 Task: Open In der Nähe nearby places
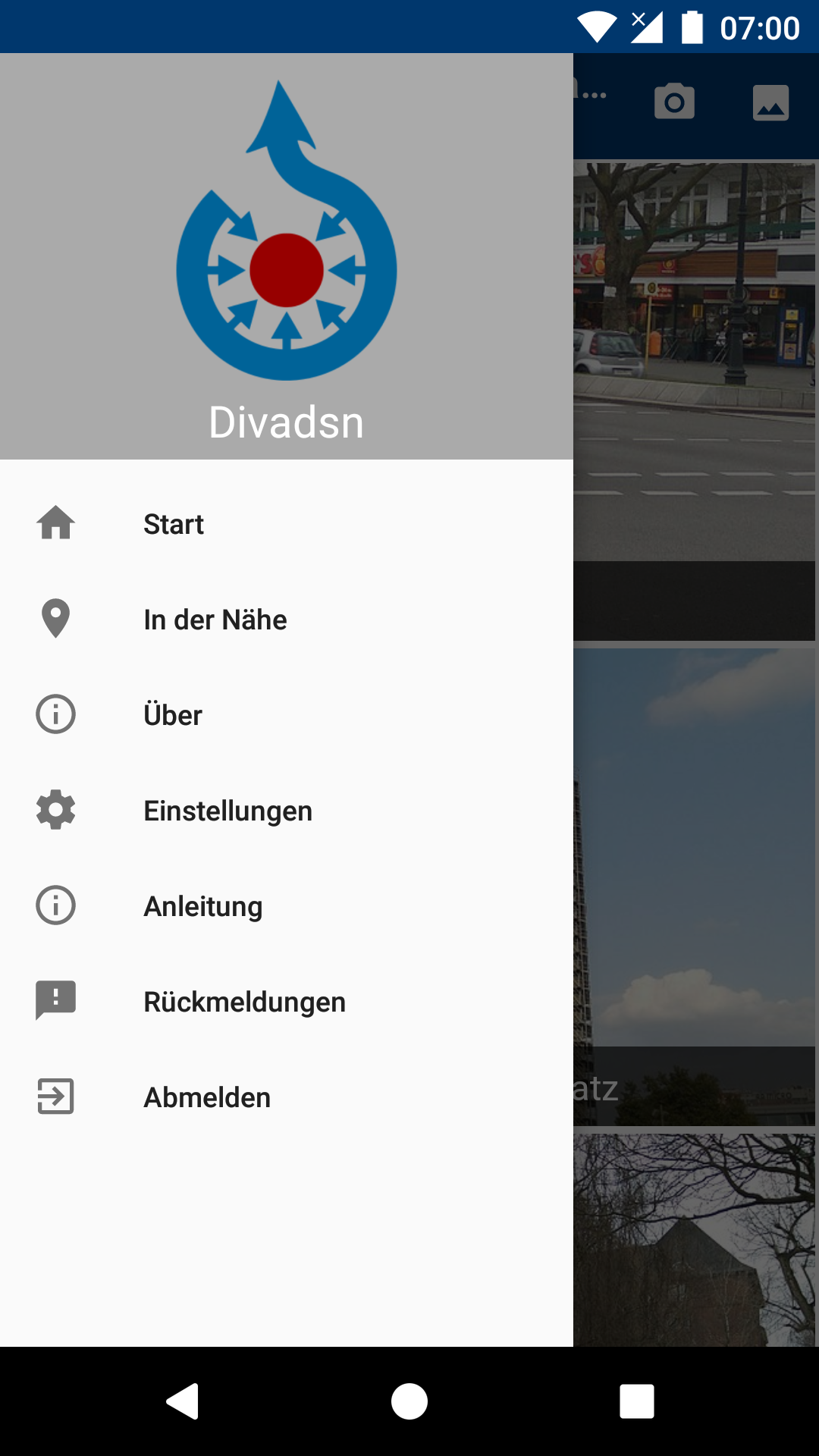(x=215, y=620)
